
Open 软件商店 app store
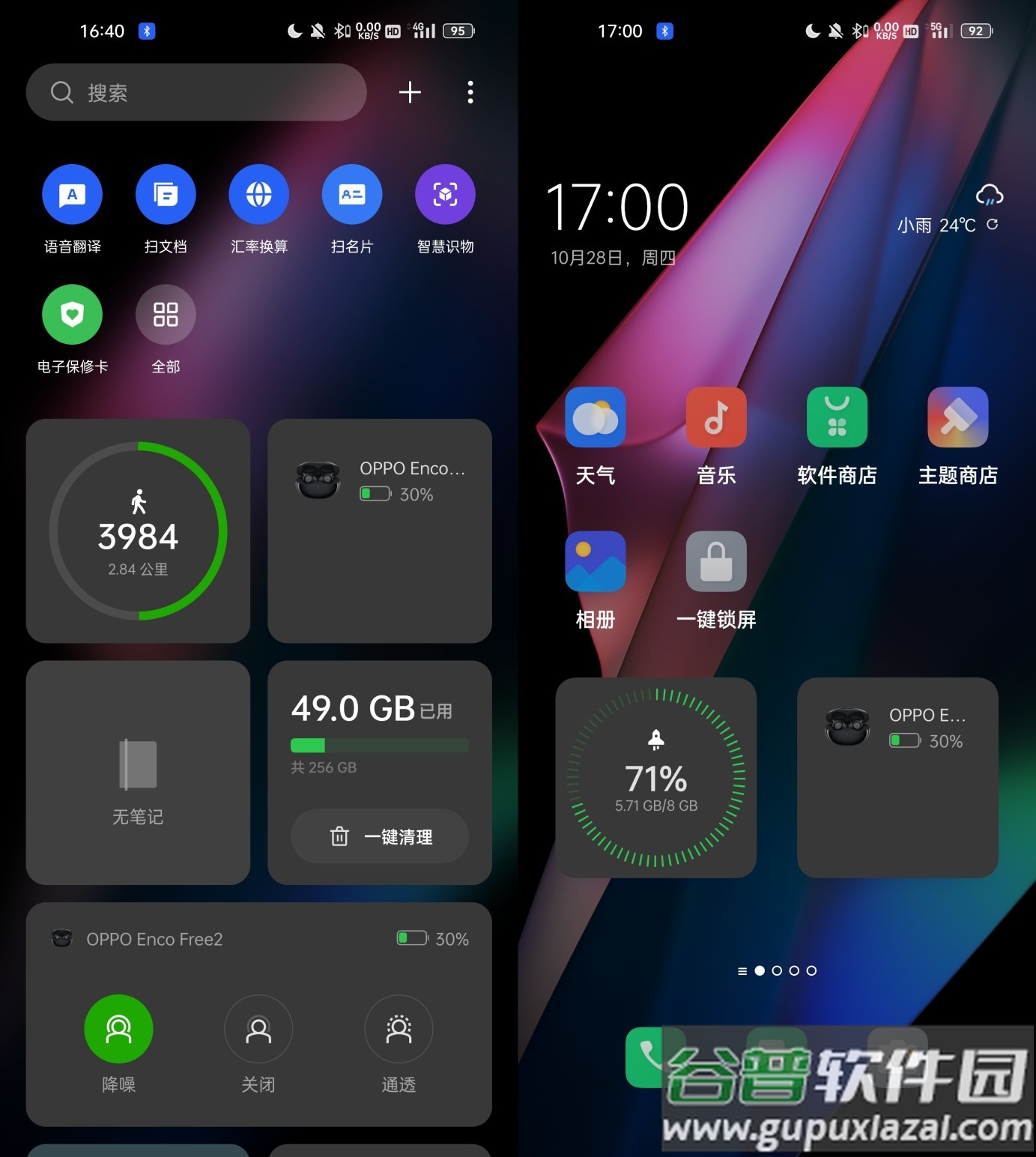837,417
